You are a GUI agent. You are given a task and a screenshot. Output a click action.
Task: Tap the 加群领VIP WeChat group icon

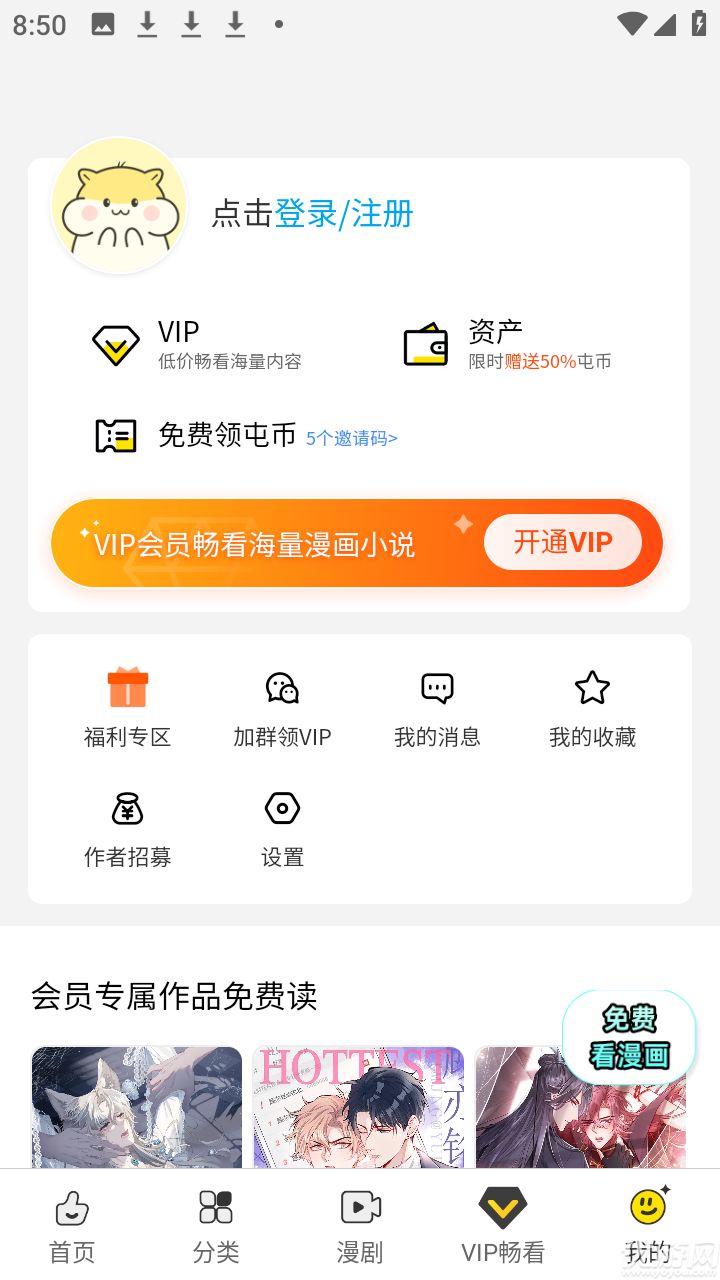(x=282, y=688)
